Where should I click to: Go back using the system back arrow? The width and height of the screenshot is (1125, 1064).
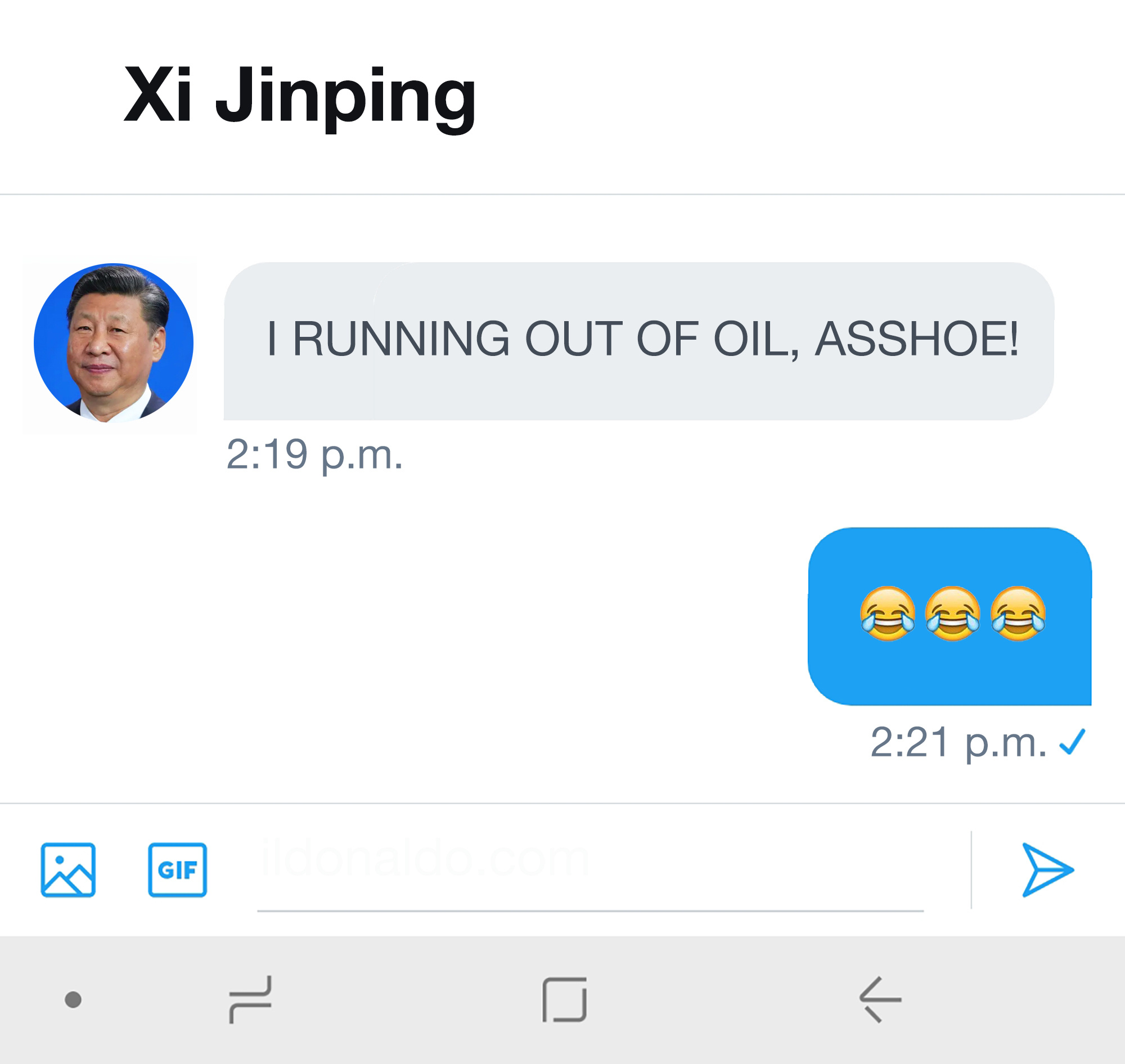(x=880, y=999)
